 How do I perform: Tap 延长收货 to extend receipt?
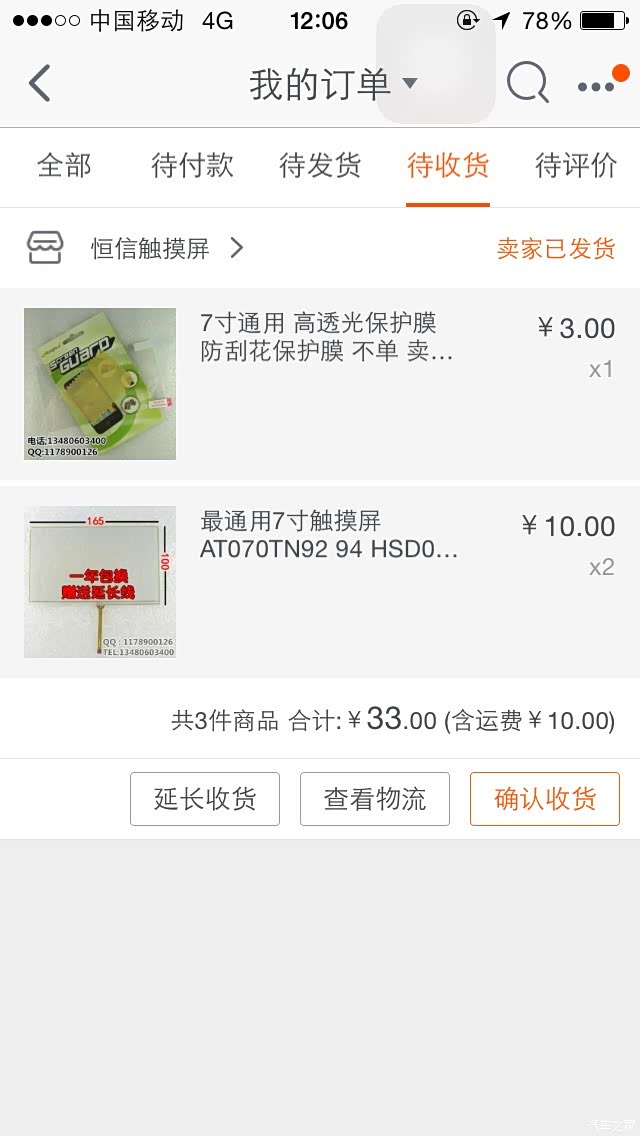(x=205, y=799)
